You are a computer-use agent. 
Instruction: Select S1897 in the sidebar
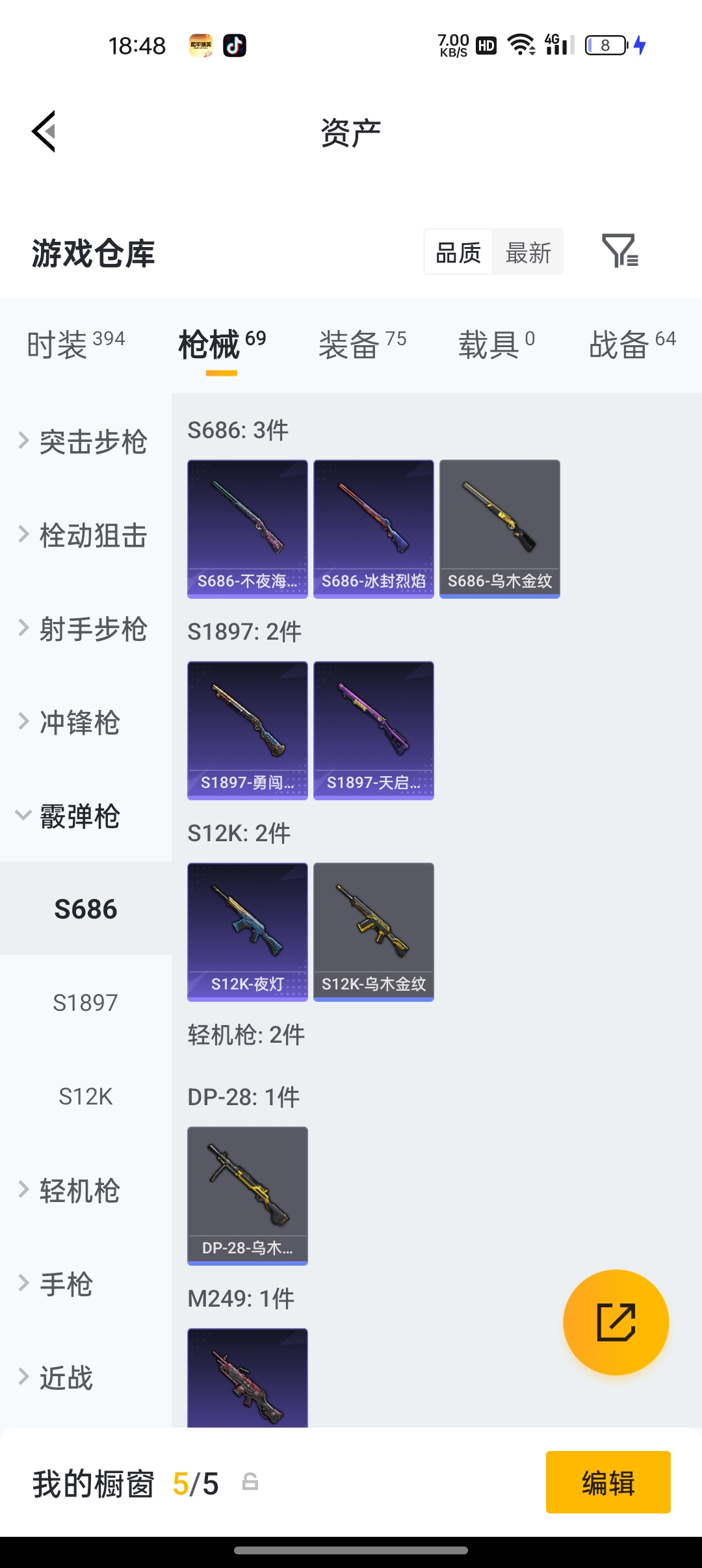(85, 1002)
